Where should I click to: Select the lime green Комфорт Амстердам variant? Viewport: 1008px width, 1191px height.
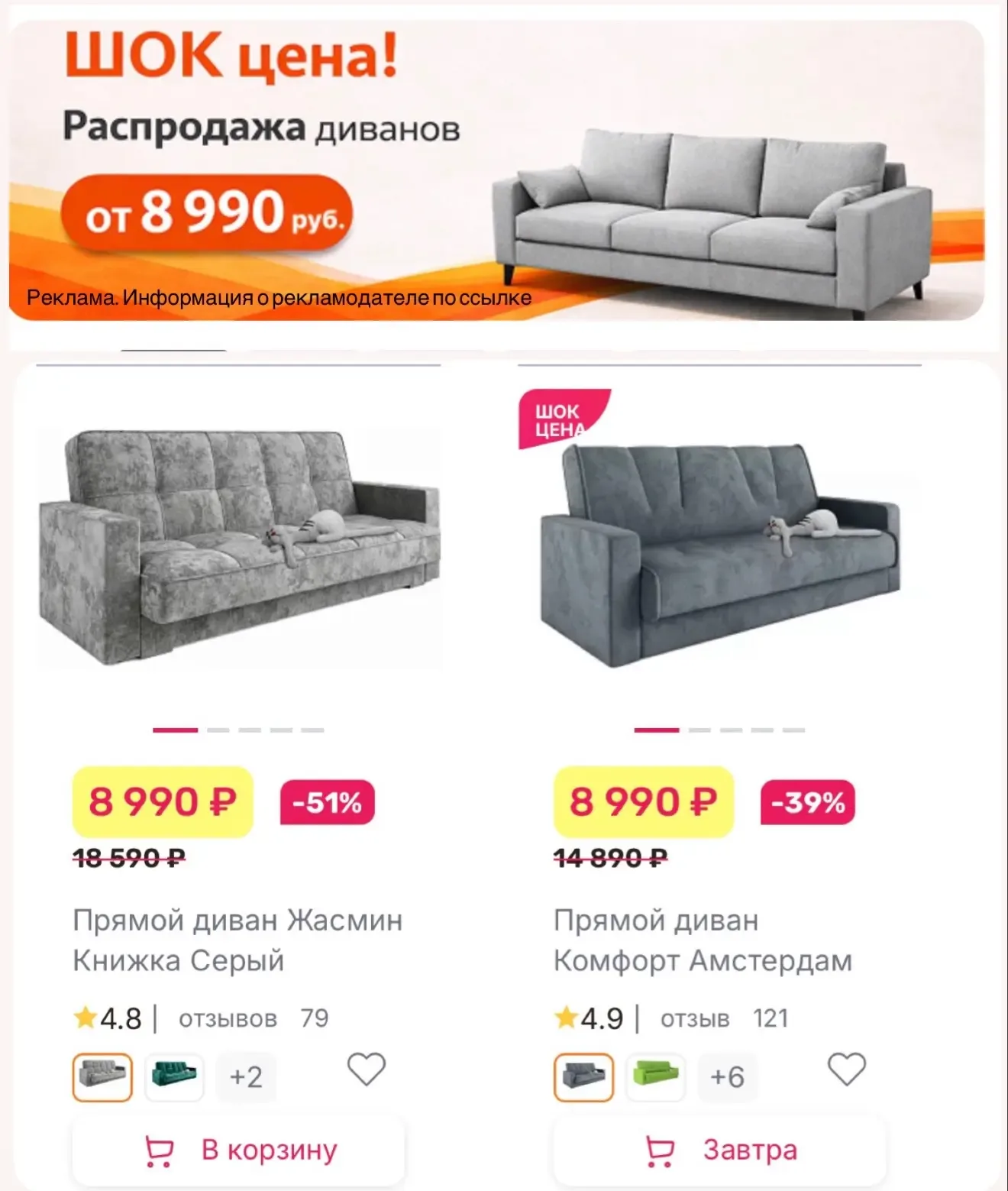[x=655, y=1077]
